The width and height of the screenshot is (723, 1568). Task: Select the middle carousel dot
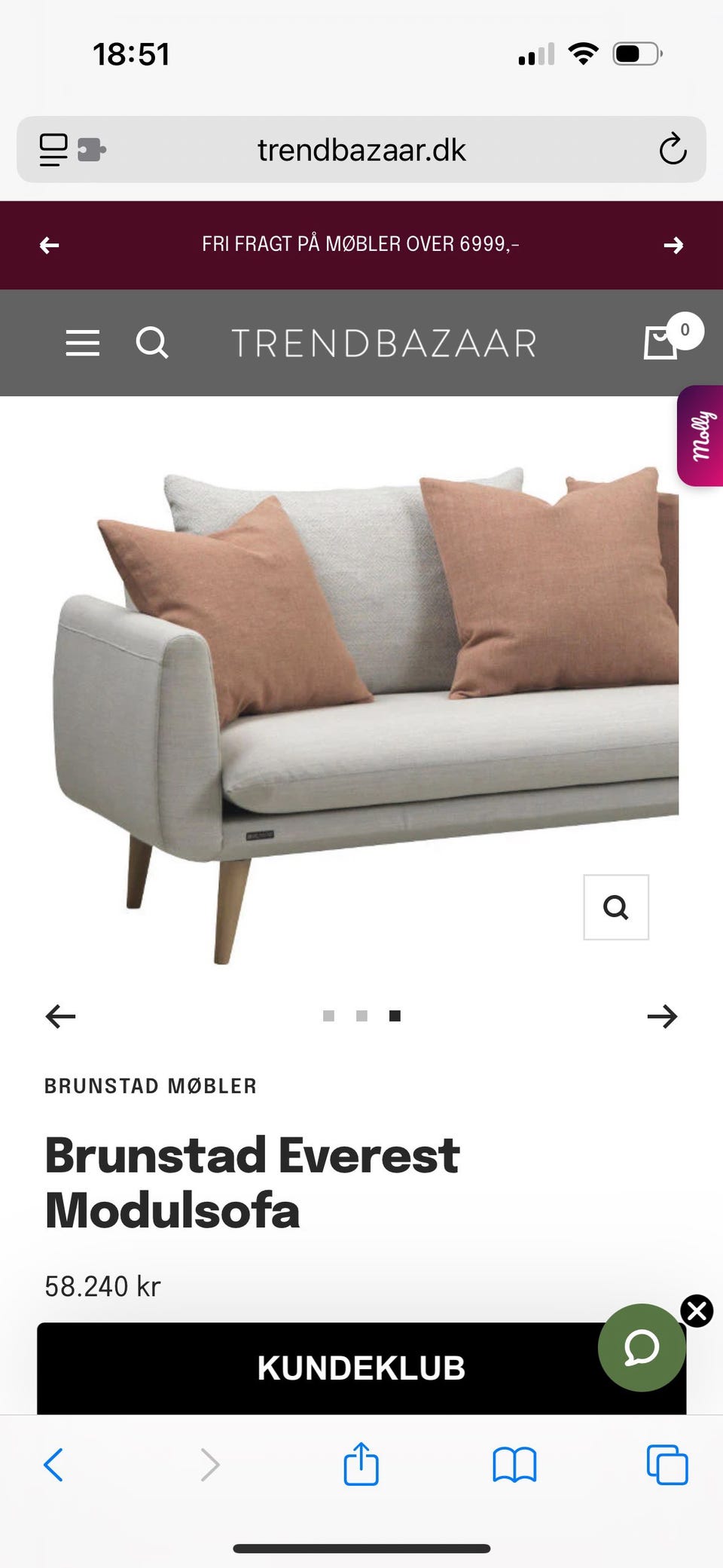point(361,1016)
